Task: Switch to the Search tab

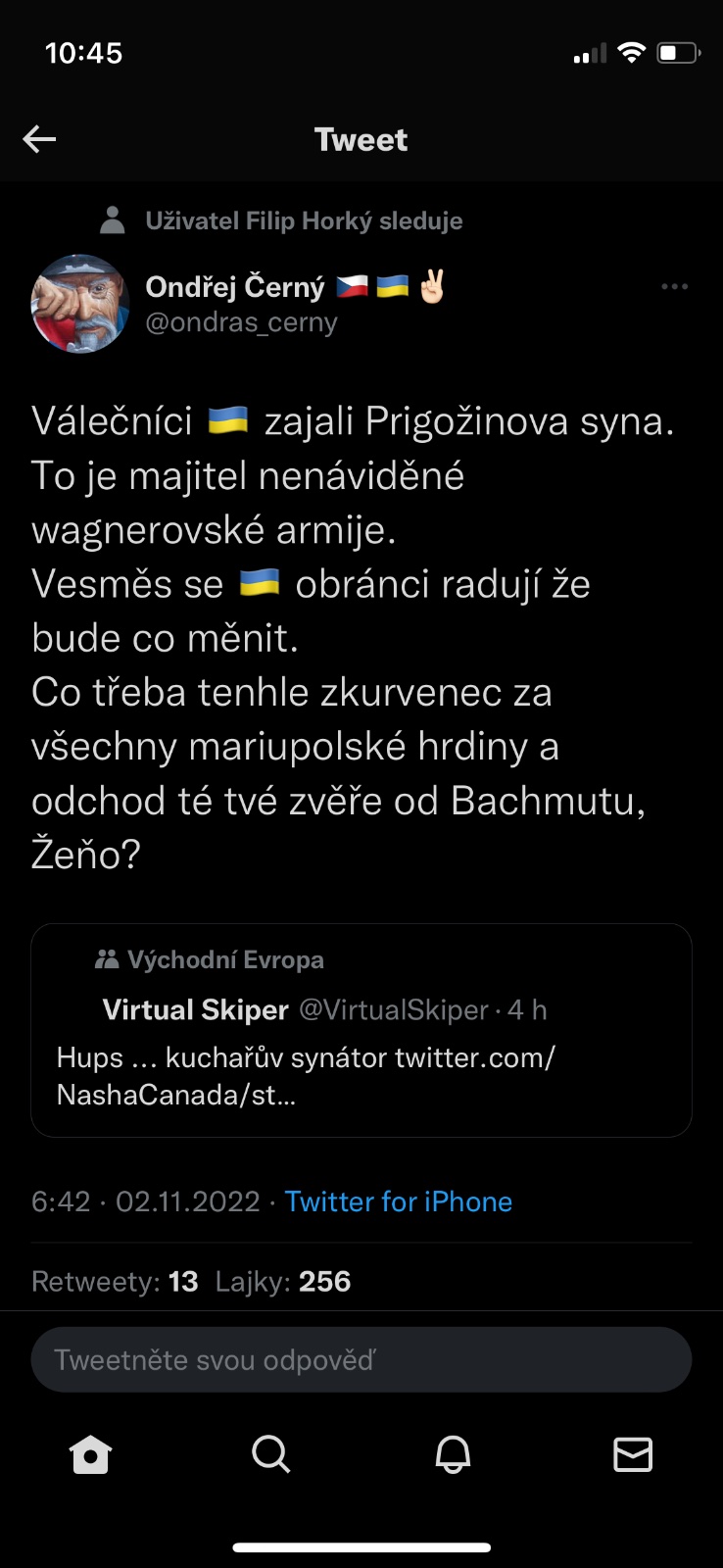Action: (271, 1454)
